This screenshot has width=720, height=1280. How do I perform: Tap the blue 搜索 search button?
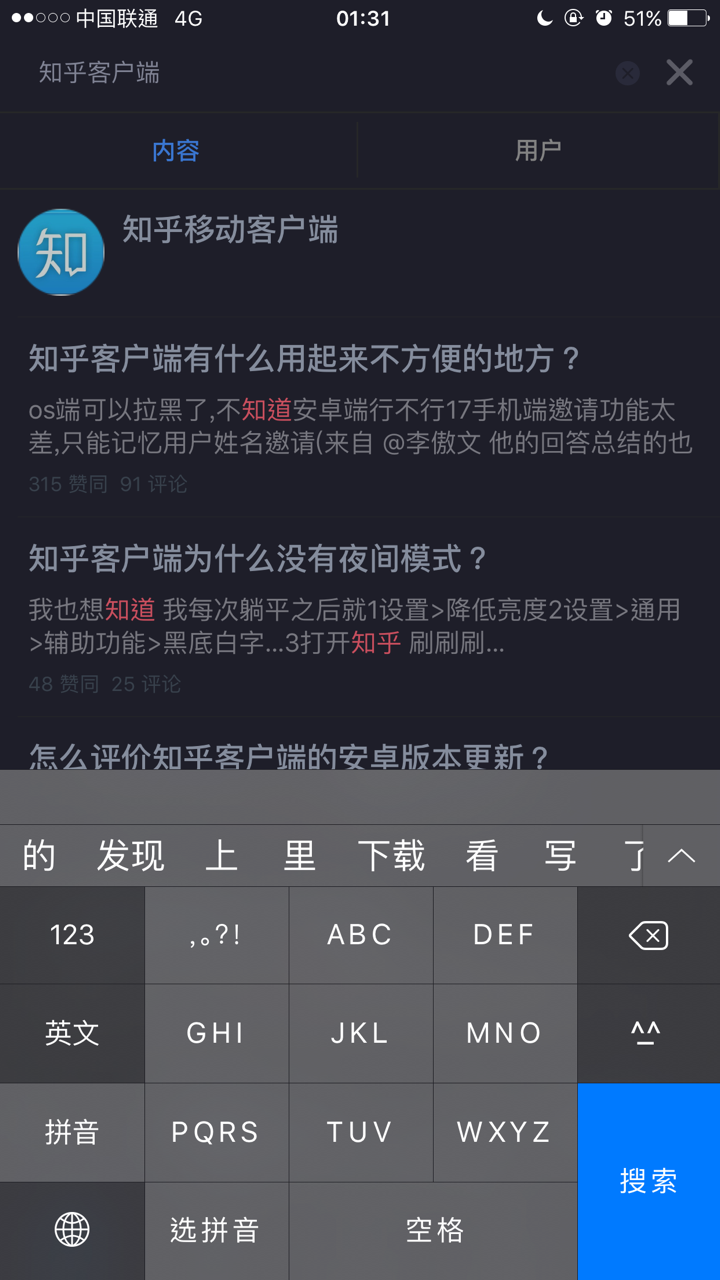pos(648,1182)
